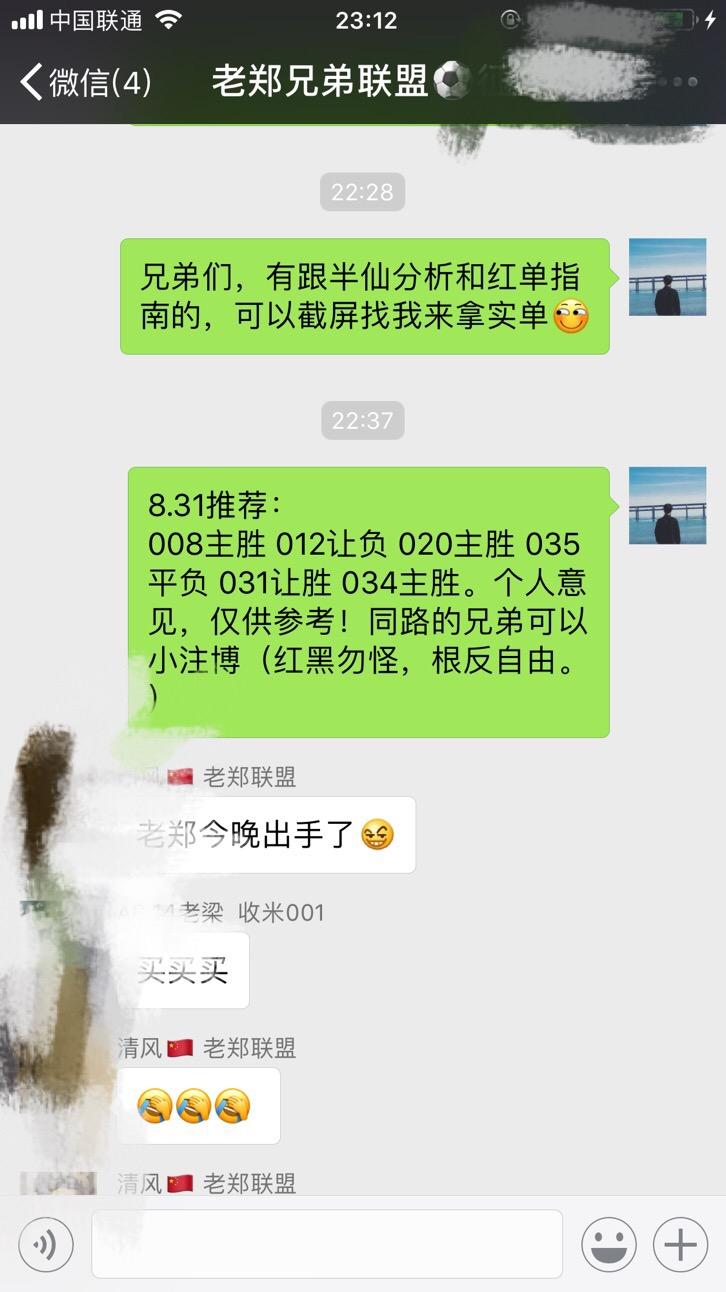Image resolution: width=726 pixels, height=1292 pixels.
Task: Tap the message text input field
Action: pos(327,1244)
